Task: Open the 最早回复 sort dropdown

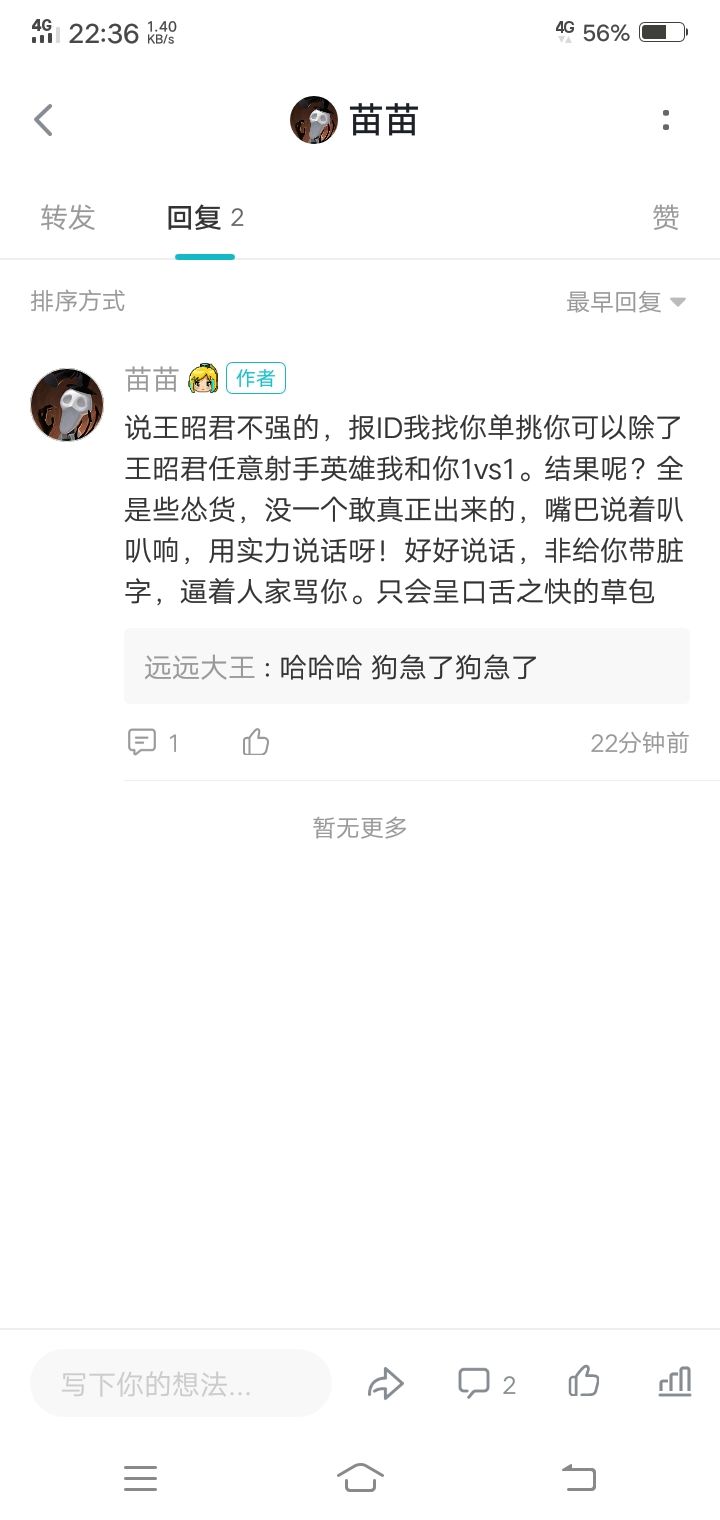Action: click(x=626, y=302)
